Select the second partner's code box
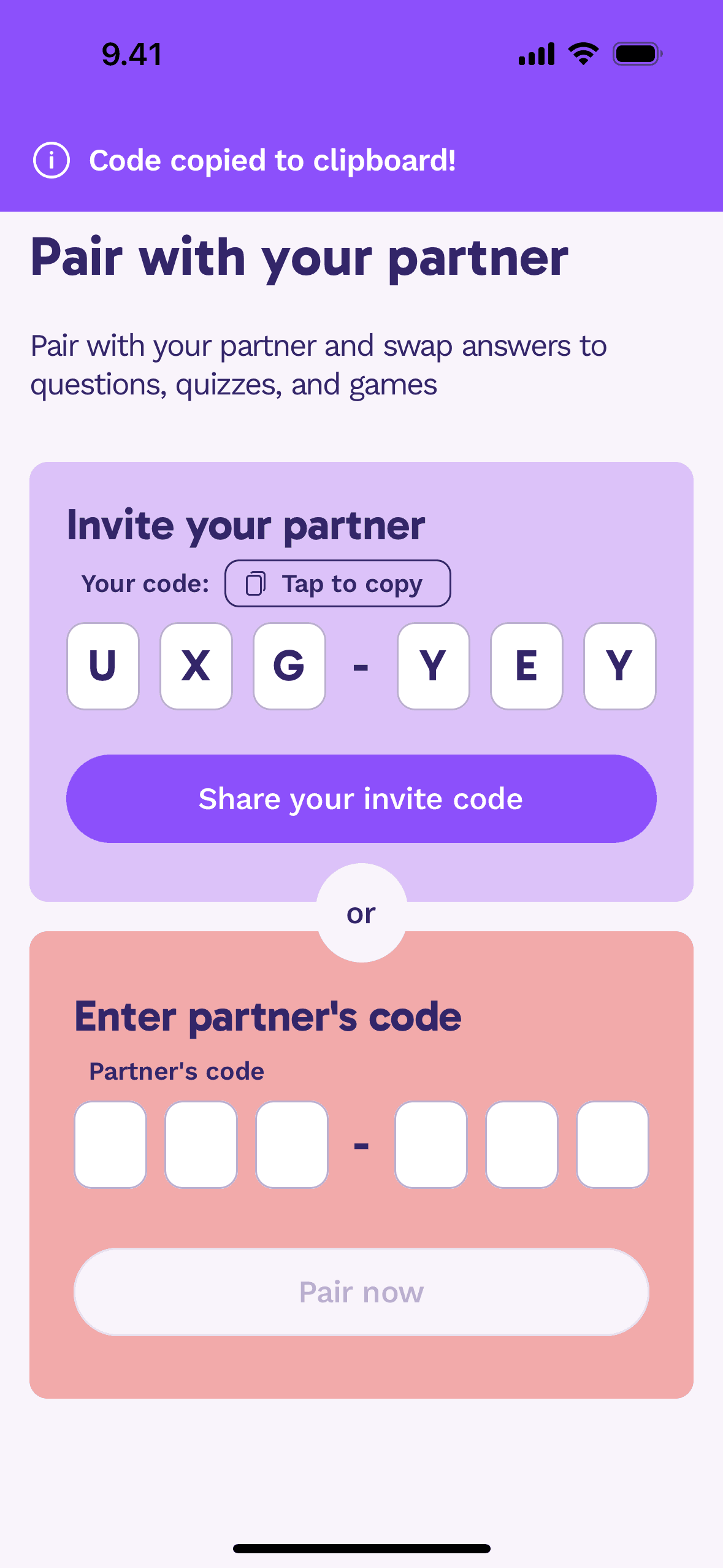The height and width of the screenshot is (1568, 723). (x=201, y=1145)
